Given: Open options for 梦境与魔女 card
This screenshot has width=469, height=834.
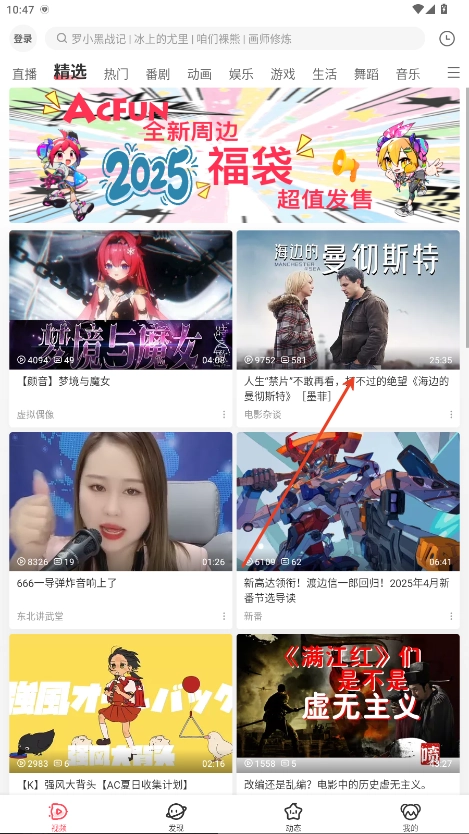Looking at the screenshot, I should [x=224, y=414].
